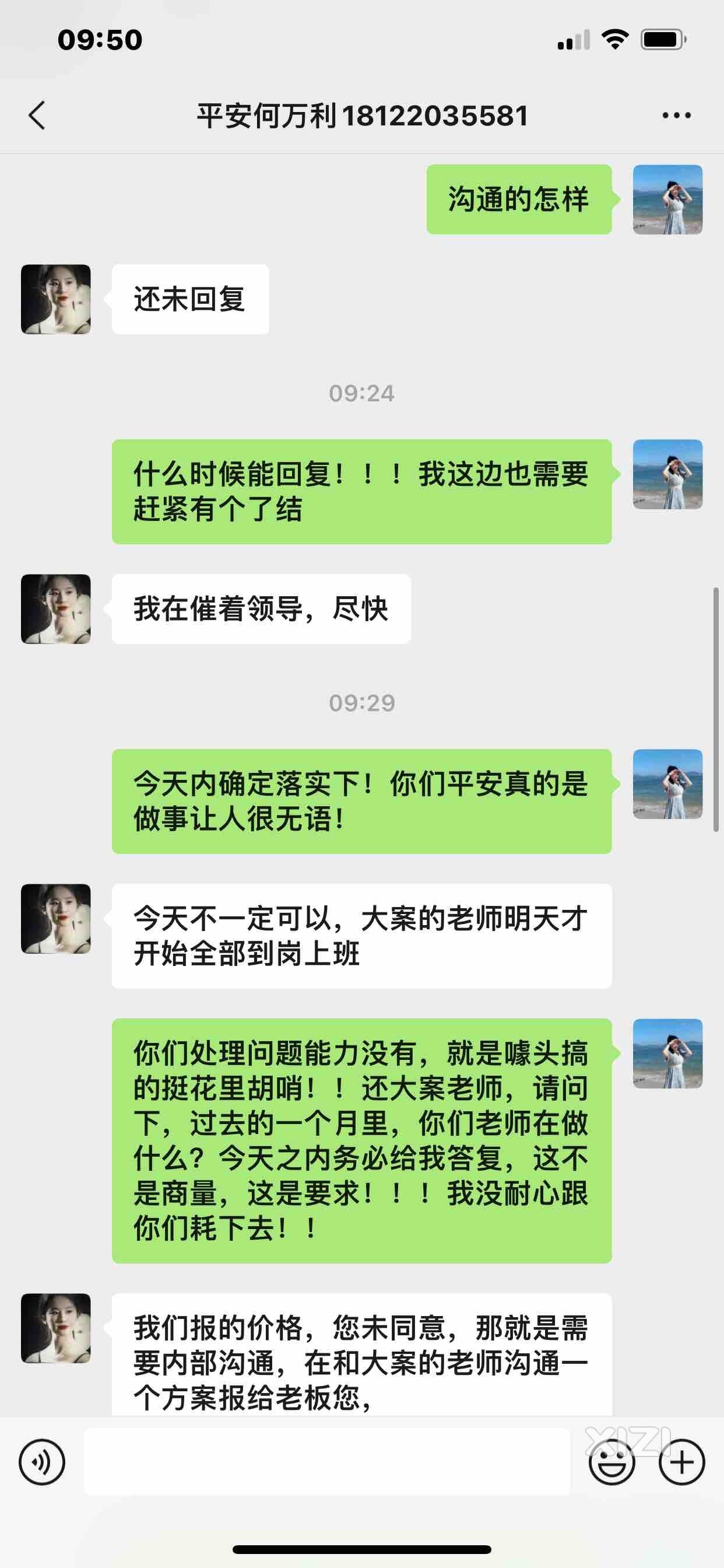This screenshot has height=1568, width=724.
Task: Go back to the chat list
Action: coord(38,115)
